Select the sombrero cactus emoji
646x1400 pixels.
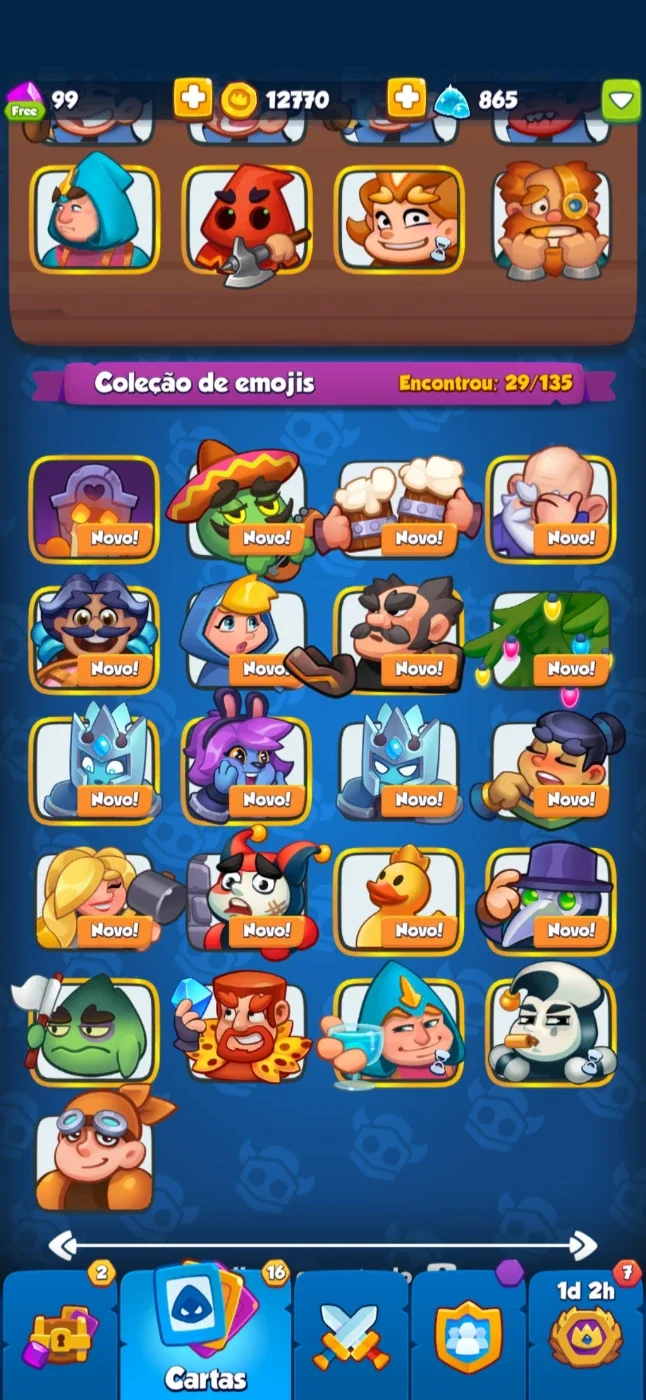click(x=246, y=508)
